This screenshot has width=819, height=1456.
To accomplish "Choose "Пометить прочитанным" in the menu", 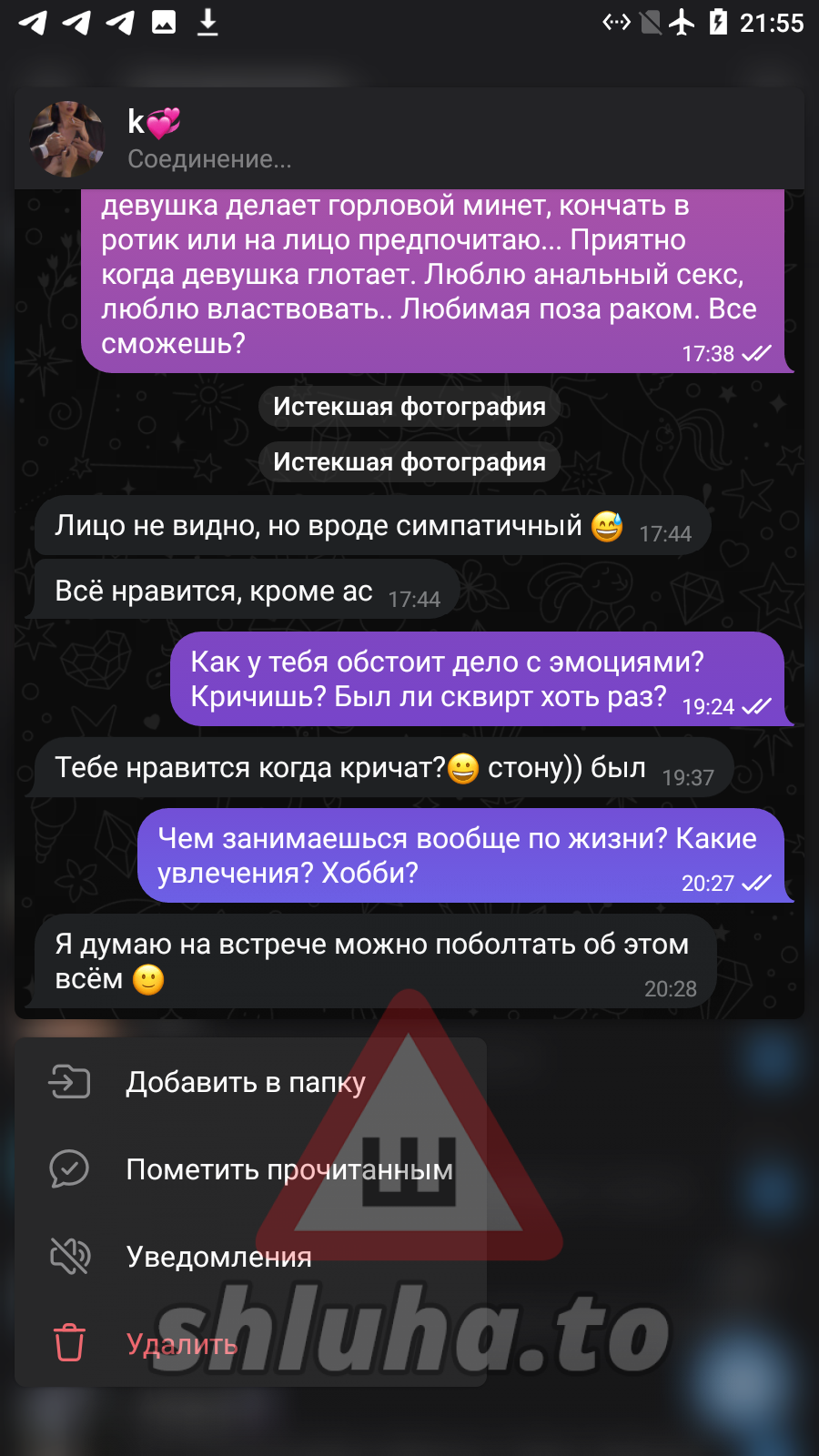I will click(x=288, y=1169).
